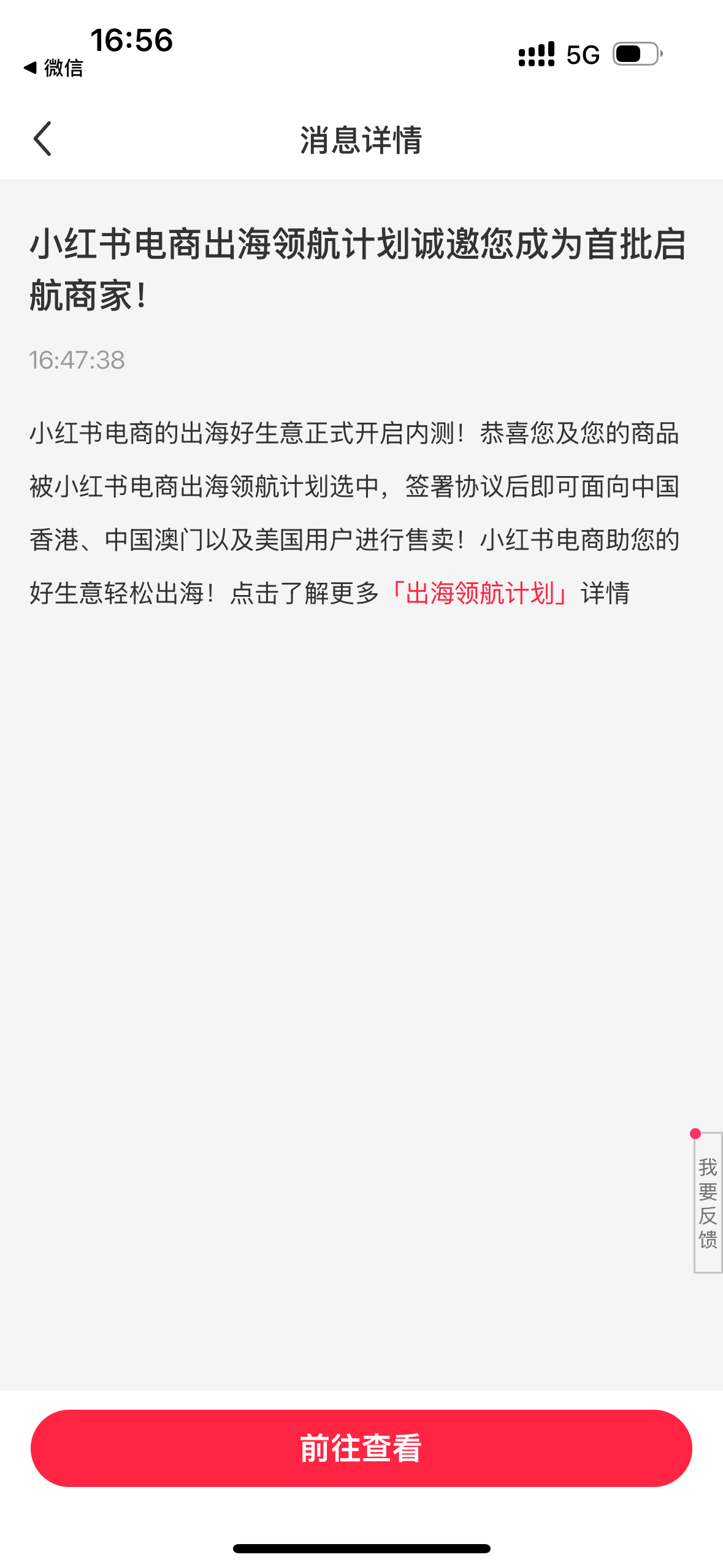Open the 我要反馈 side tab
This screenshot has width=723, height=1568.
[708, 1202]
